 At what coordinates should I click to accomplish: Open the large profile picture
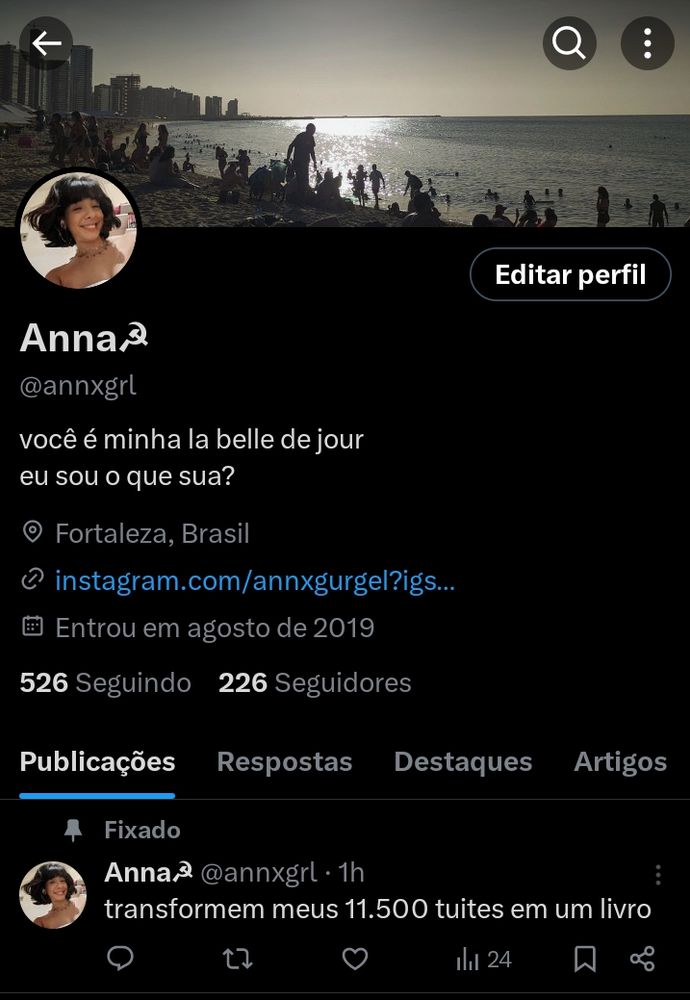click(77, 231)
